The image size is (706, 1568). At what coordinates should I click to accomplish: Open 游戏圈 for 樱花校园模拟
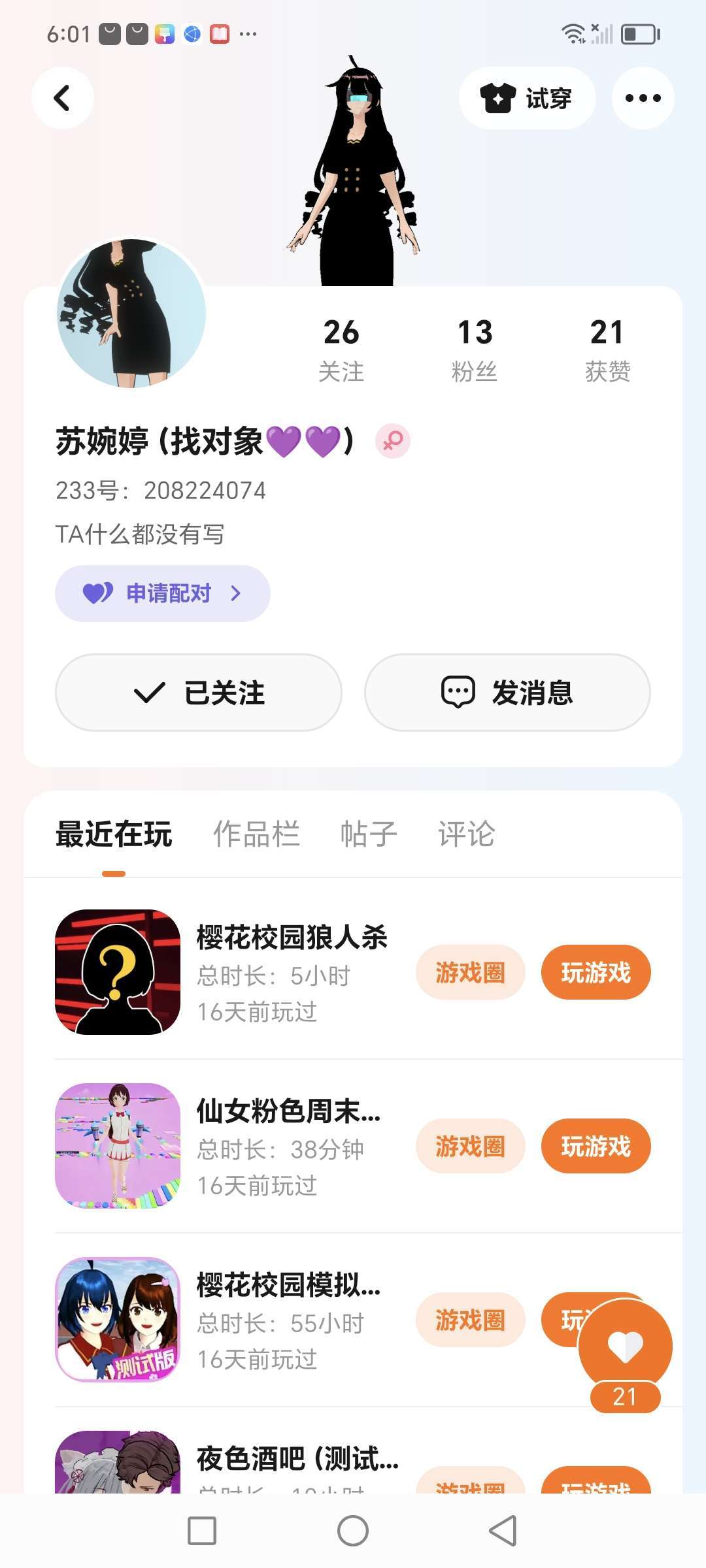click(x=470, y=1320)
